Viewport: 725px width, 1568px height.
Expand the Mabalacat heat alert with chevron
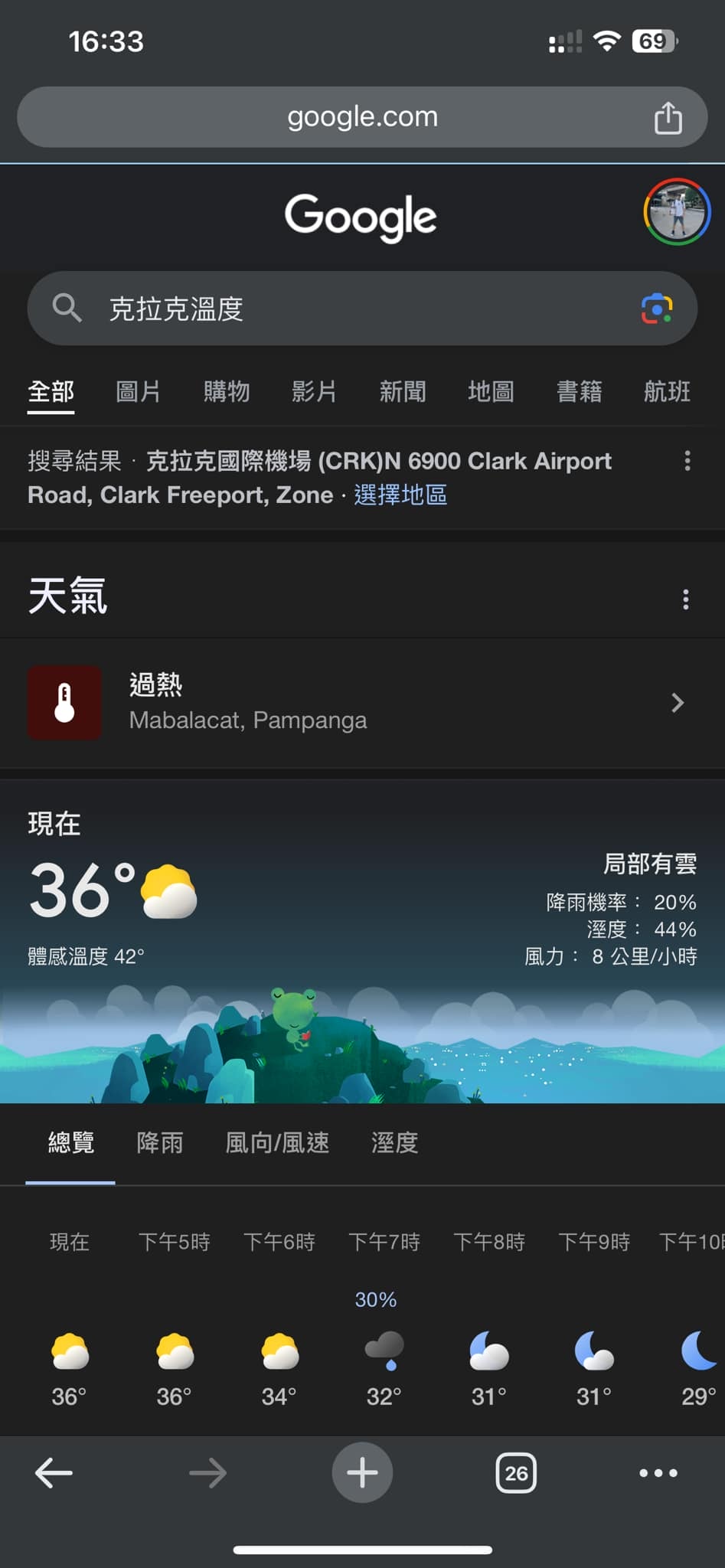[677, 702]
